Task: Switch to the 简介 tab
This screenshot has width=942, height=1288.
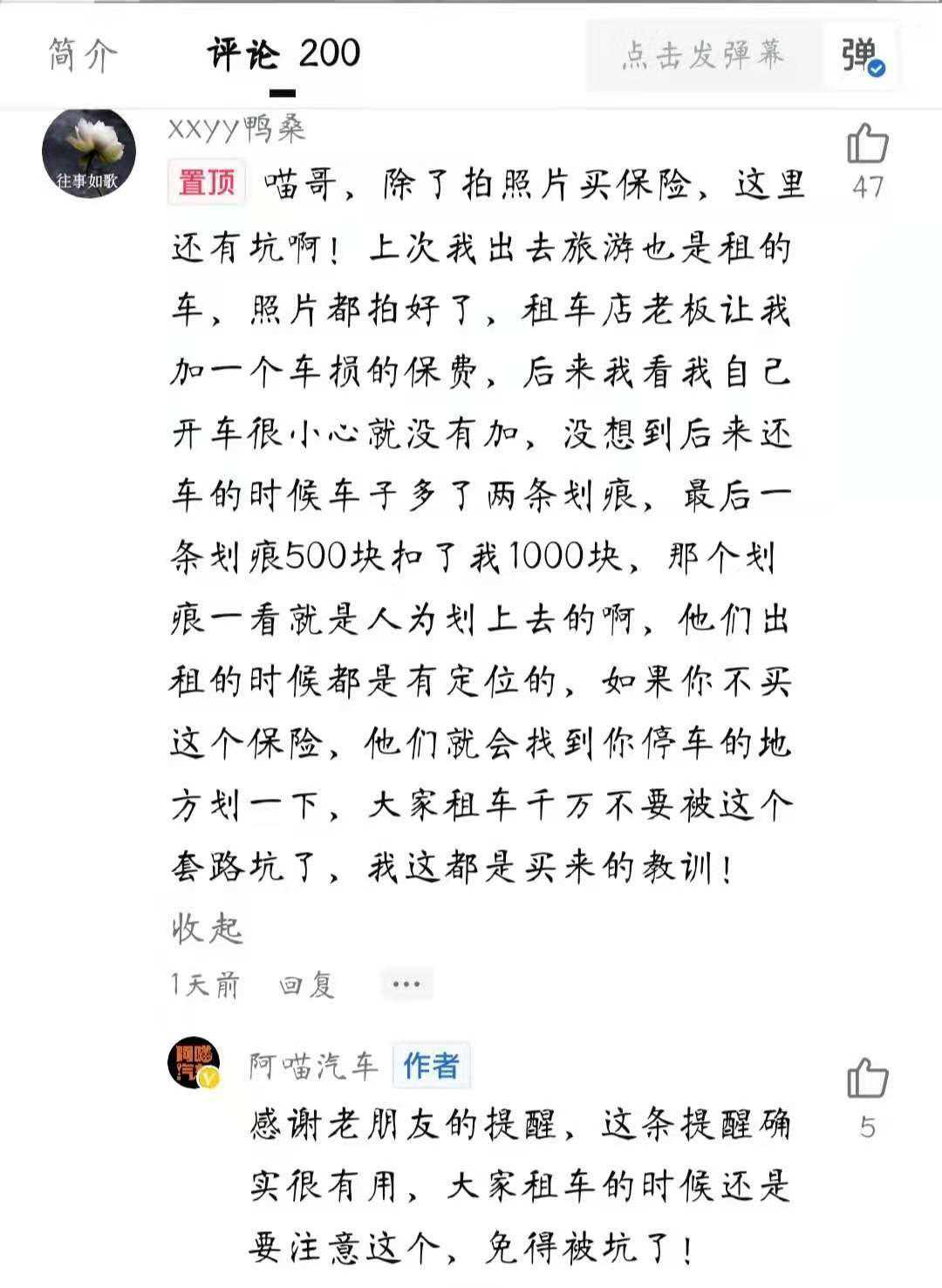Action: [x=82, y=54]
